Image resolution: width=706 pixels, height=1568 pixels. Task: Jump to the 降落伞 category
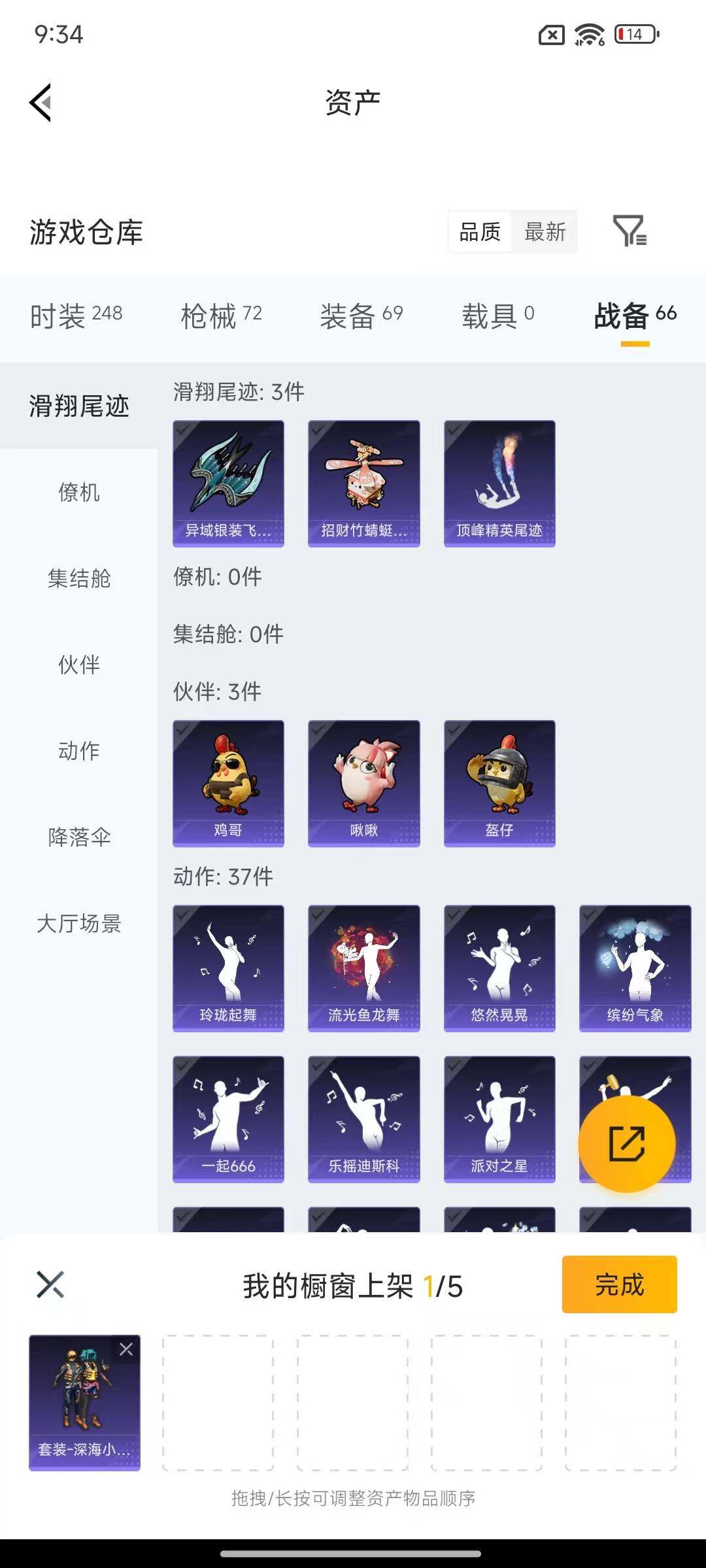(x=78, y=837)
